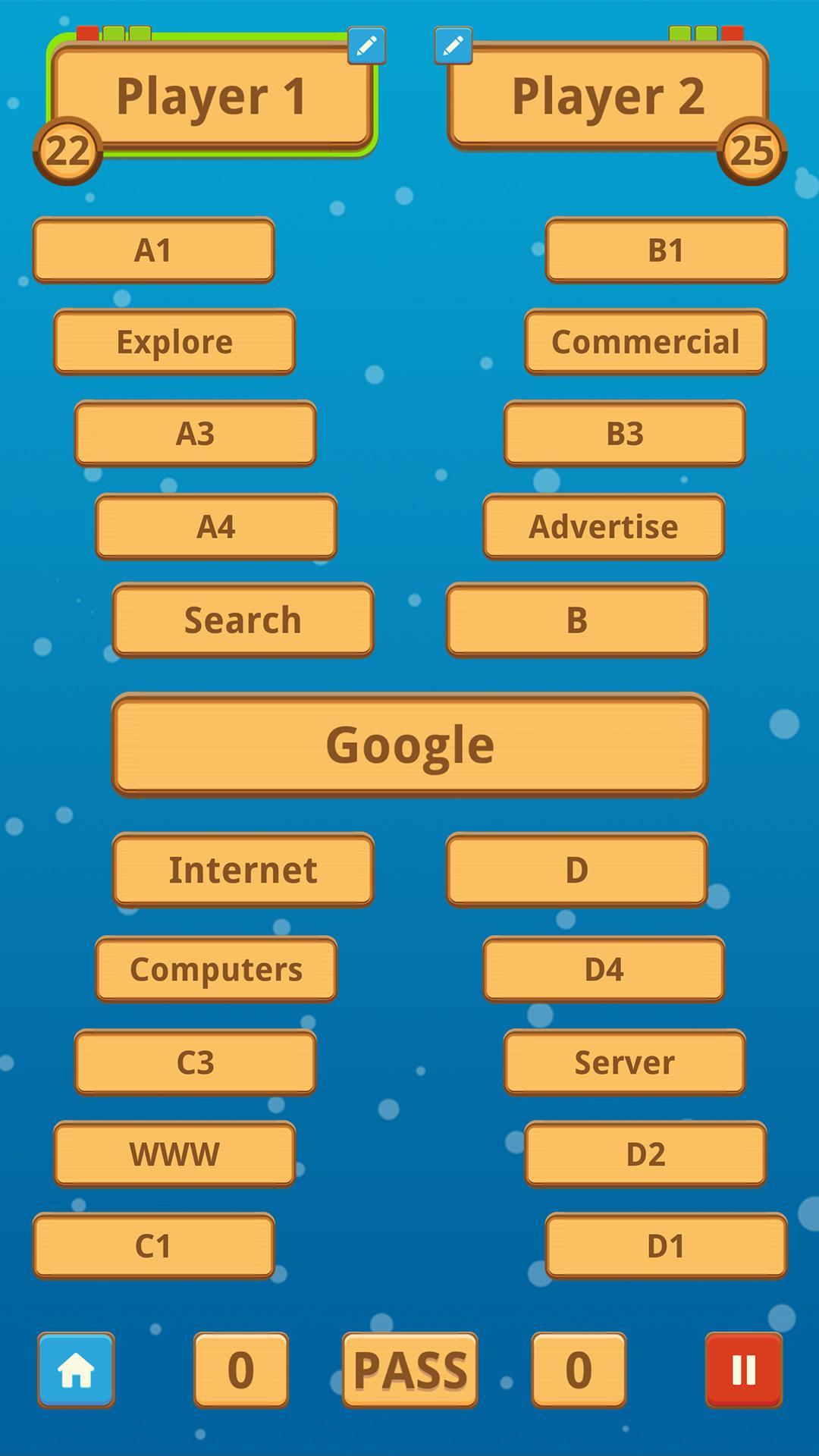819x1456 pixels.
Task: Tap the PASS button
Action: (410, 1370)
